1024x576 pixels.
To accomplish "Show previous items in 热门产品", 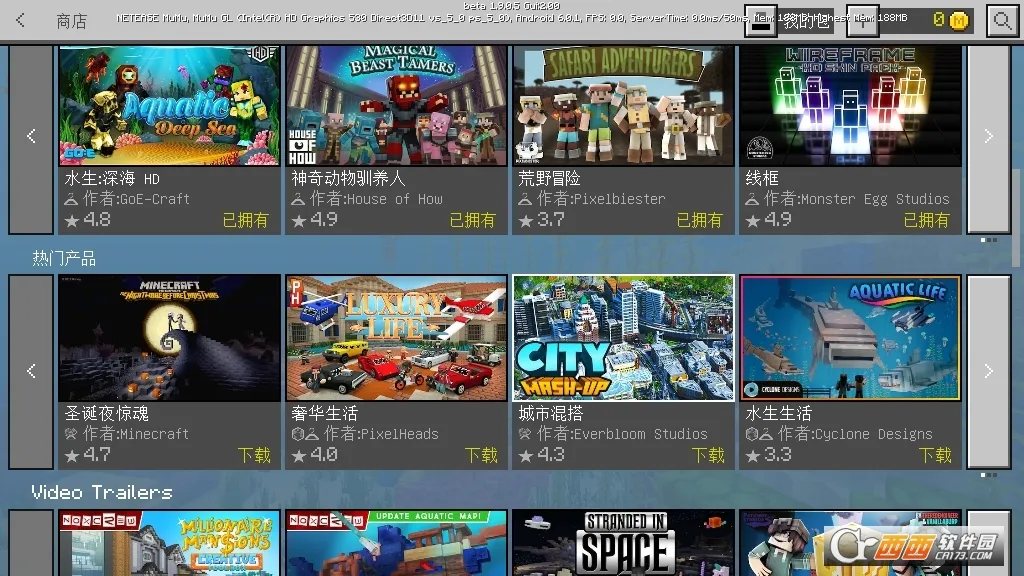I will (x=31, y=371).
